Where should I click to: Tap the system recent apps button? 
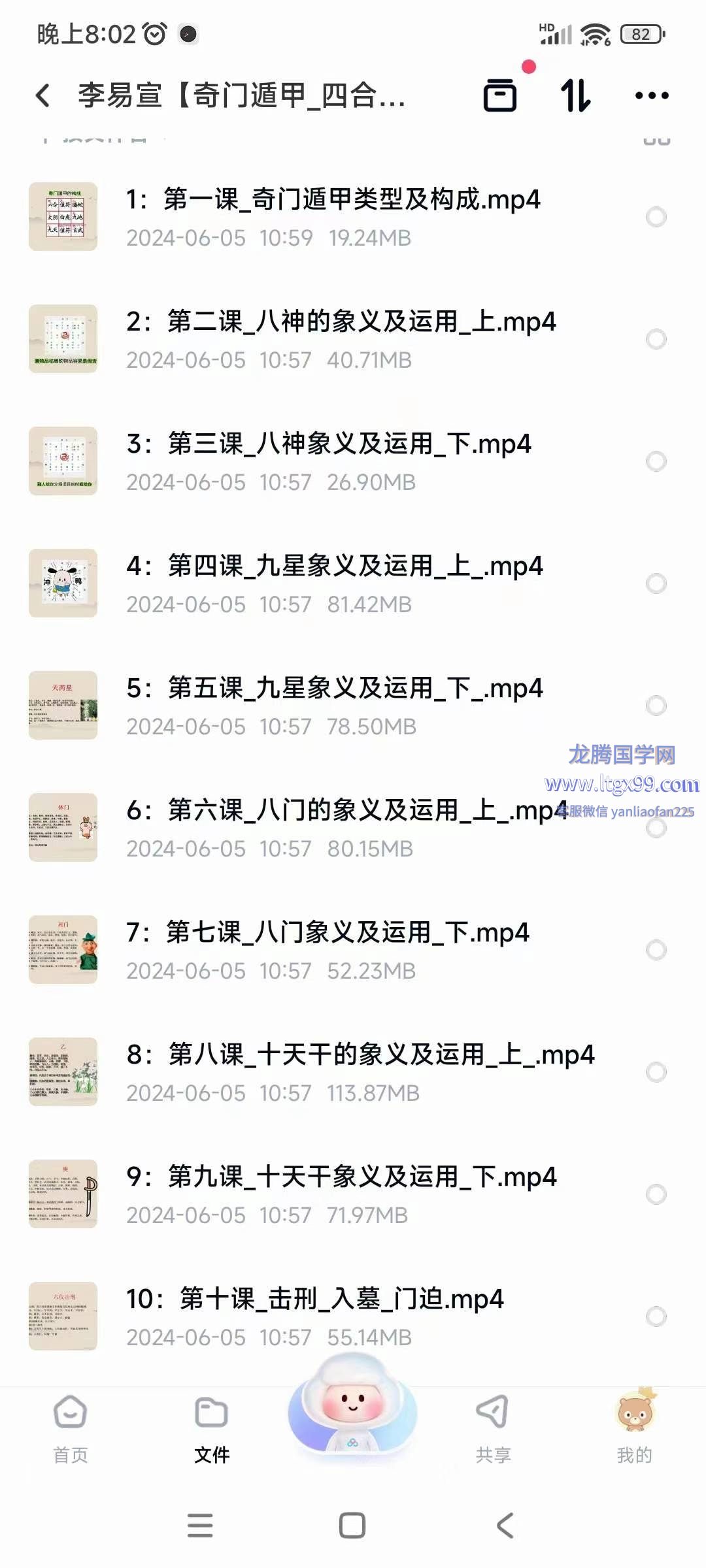coord(200,1526)
